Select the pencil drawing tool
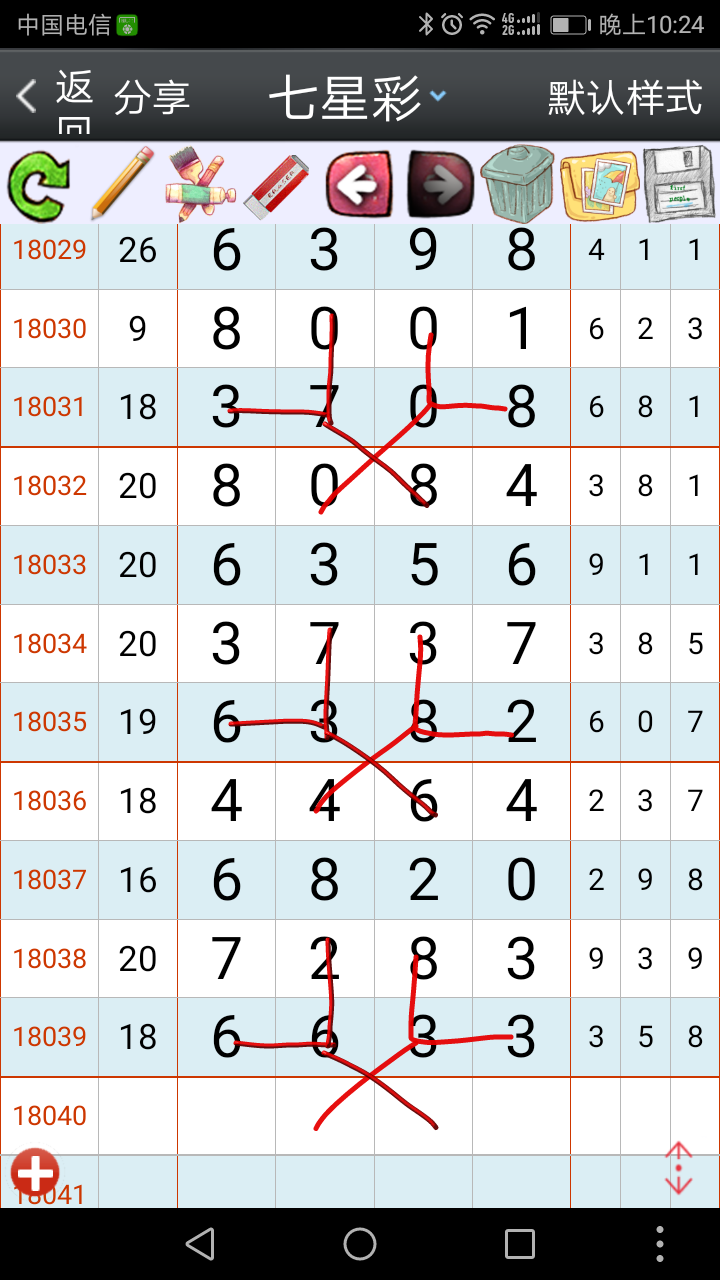This screenshot has width=720, height=1280. [x=122, y=184]
